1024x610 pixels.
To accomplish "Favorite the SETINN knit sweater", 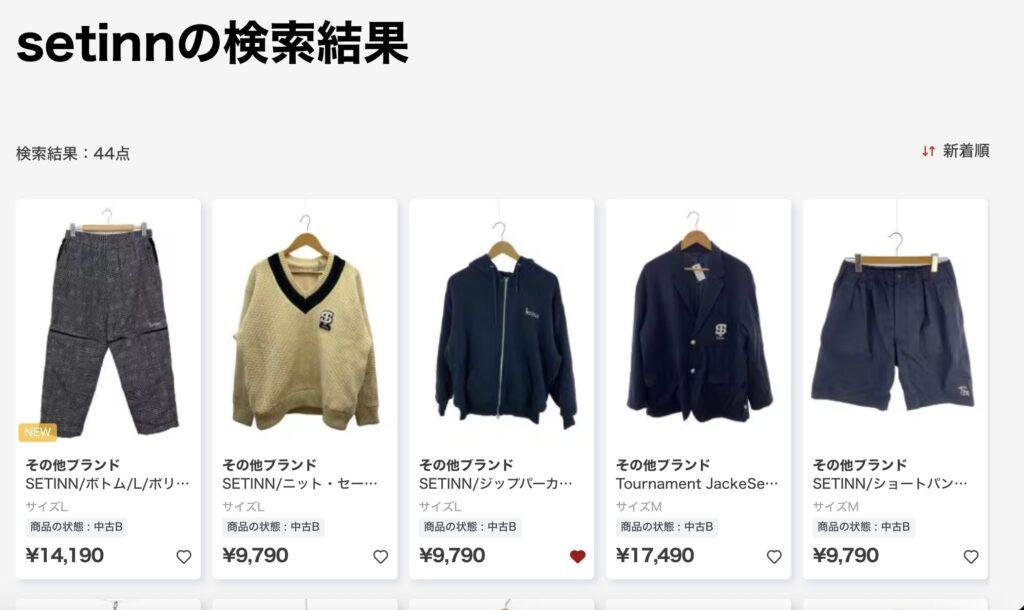I will click(x=380, y=557).
